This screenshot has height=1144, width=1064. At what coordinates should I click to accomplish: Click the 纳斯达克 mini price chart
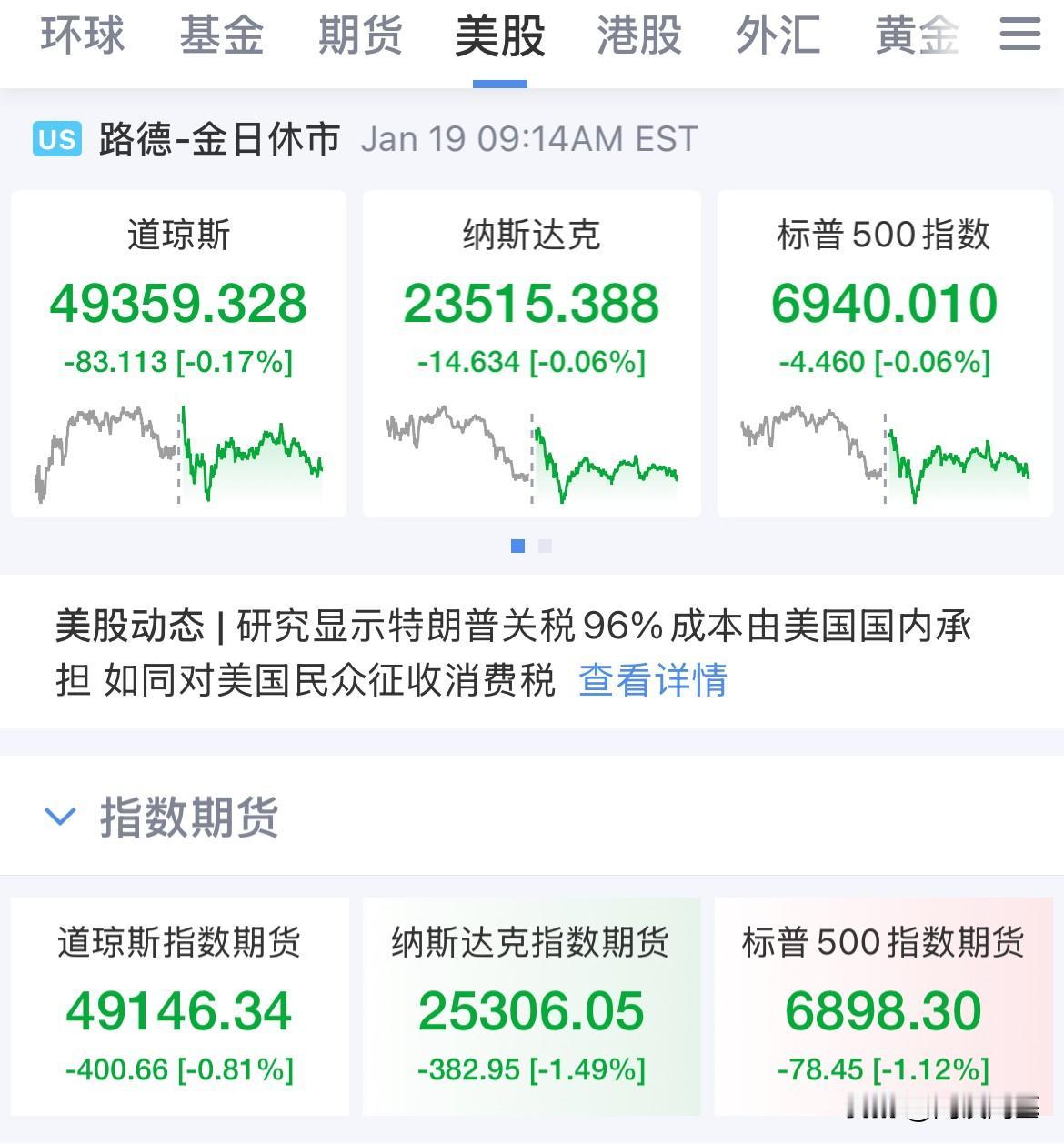(531, 455)
